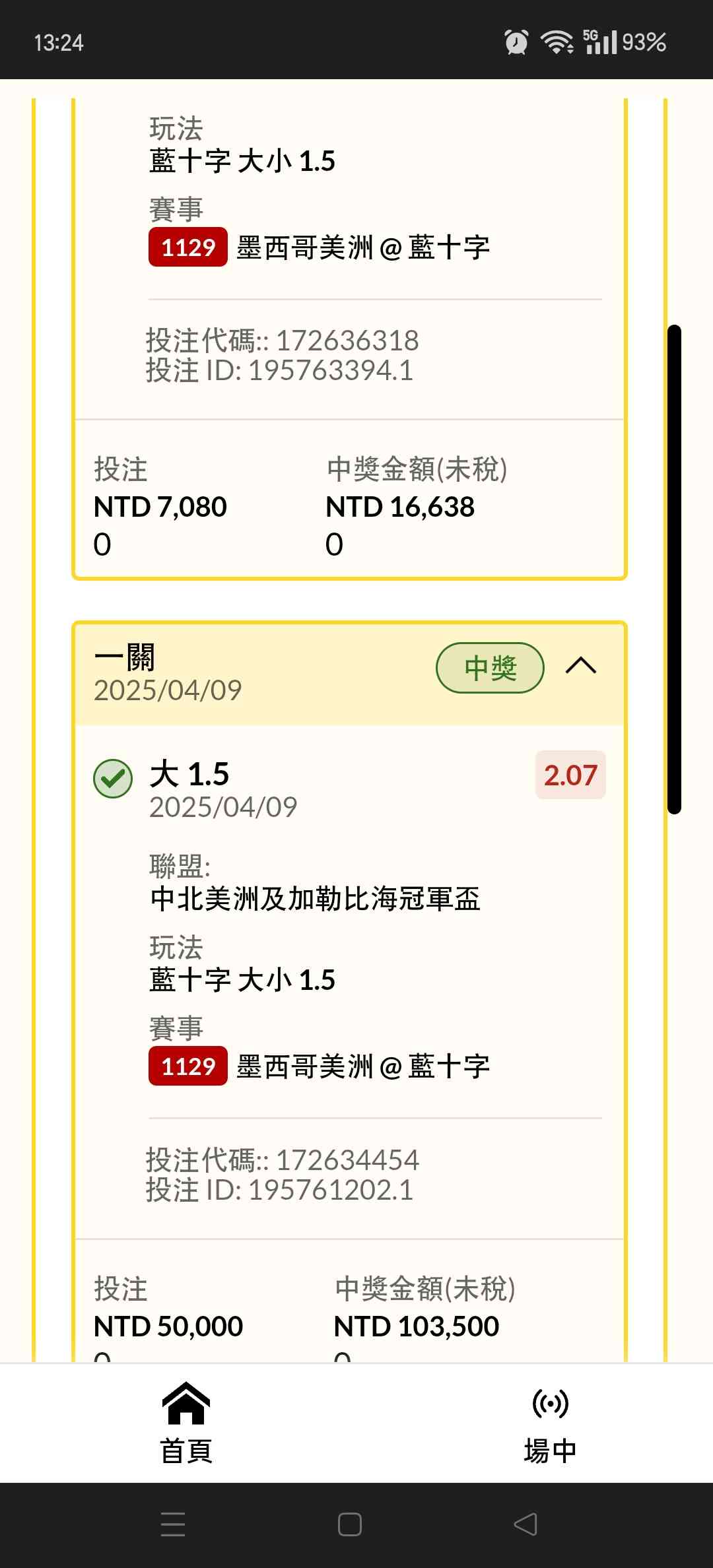This screenshot has height=1568, width=713.
Task: Tap the system back button
Action: [x=526, y=1524]
